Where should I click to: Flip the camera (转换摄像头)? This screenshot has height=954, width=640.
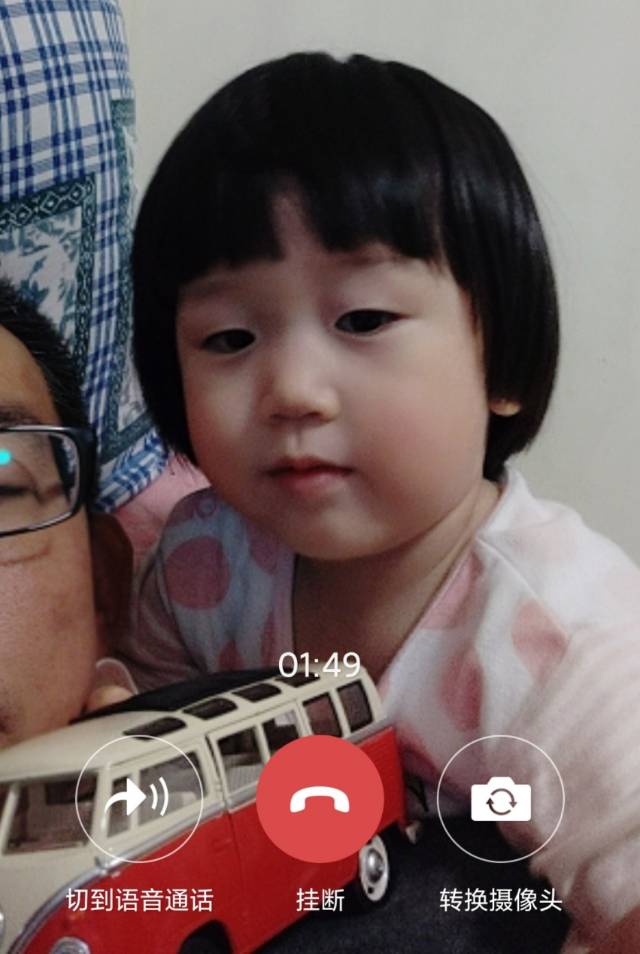click(x=500, y=799)
